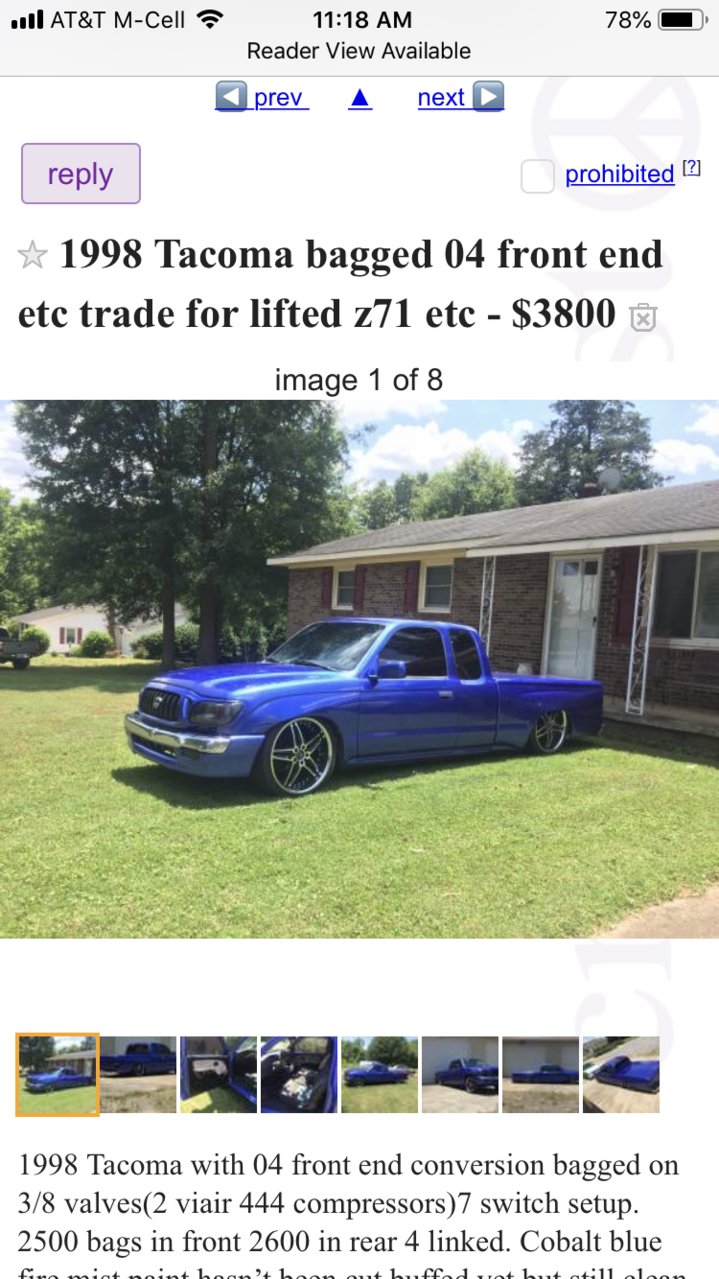
Task: Select the third thumbnail showing the interior door
Action: [x=218, y=1074]
